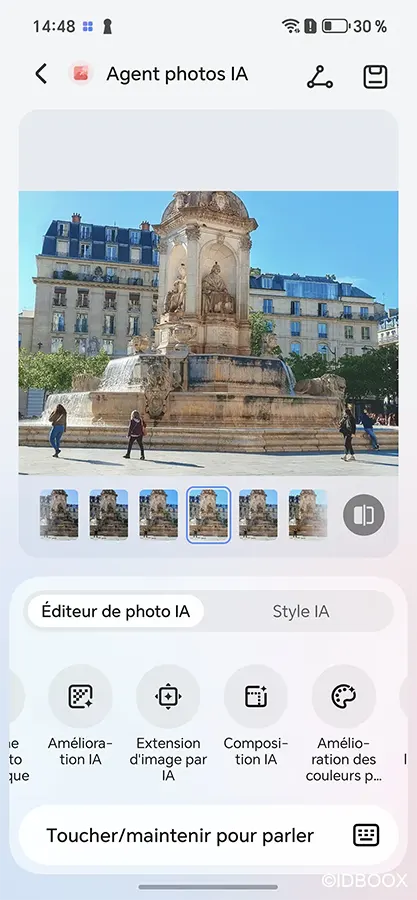Open Amélioration des couleurs tool

(x=344, y=696)
